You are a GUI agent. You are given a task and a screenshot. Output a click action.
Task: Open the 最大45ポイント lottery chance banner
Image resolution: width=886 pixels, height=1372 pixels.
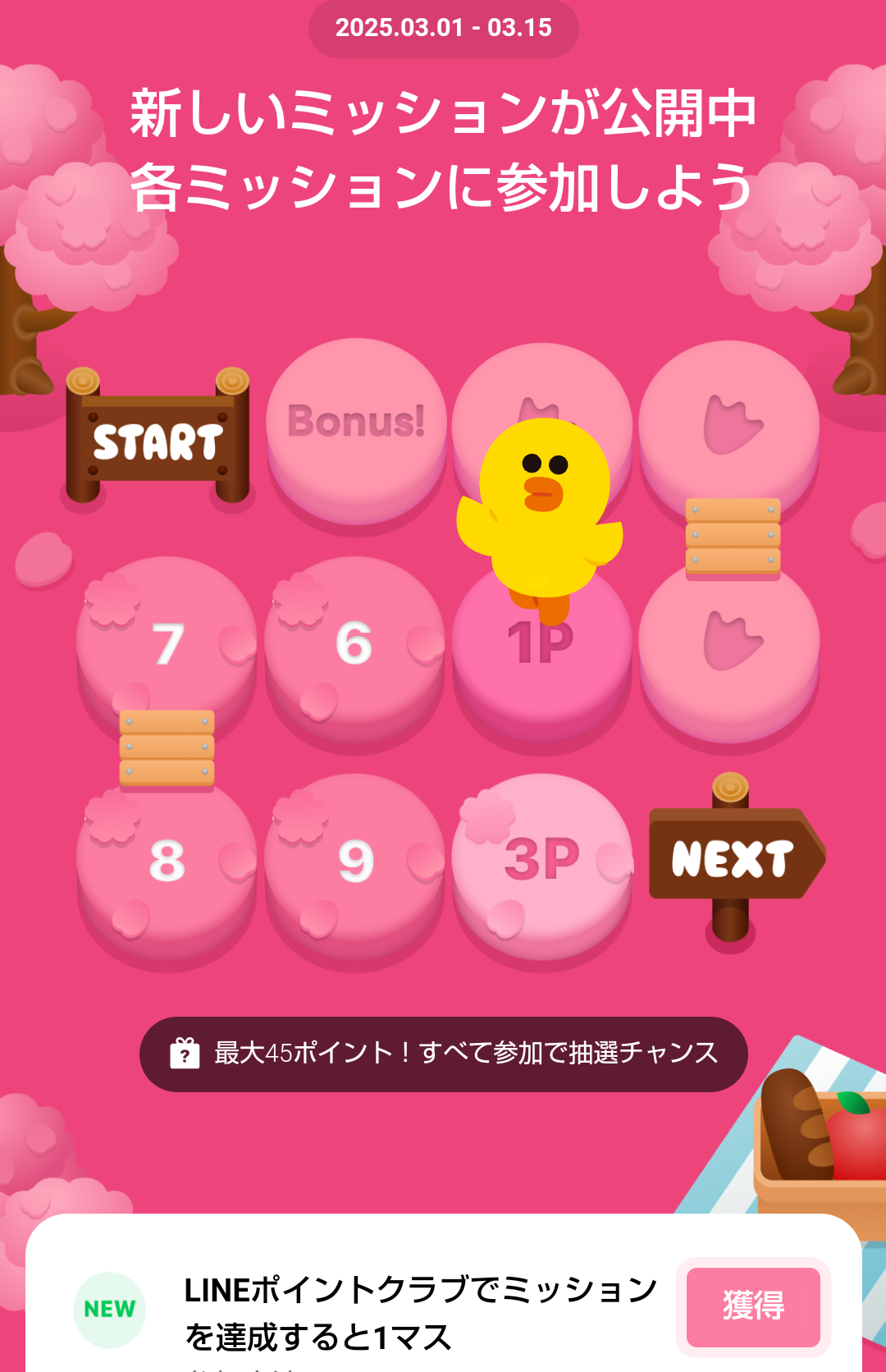click(443, 1054)
